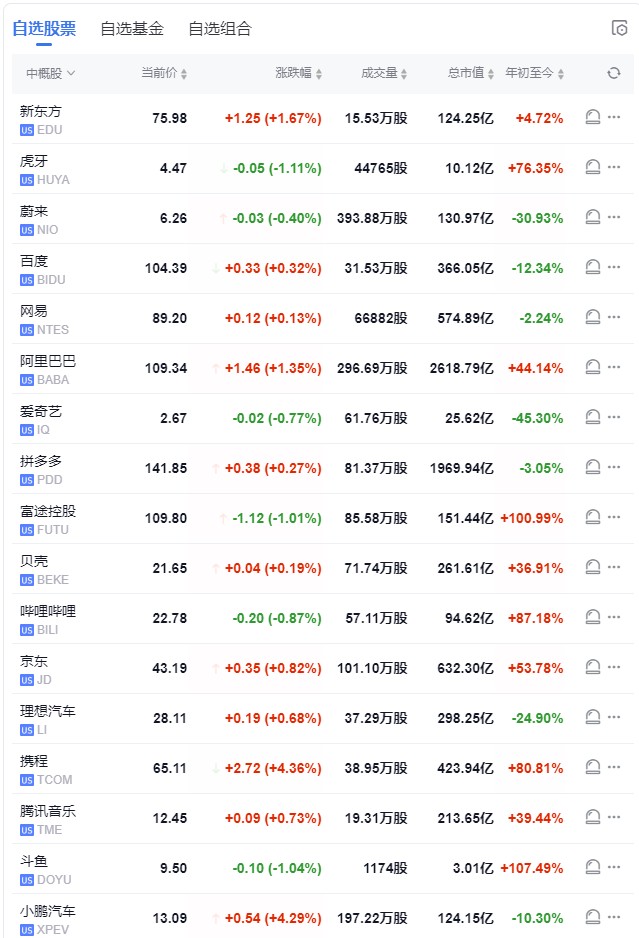
Task: Set a price alert for 虎牙
Action: (x=592, y=168)
